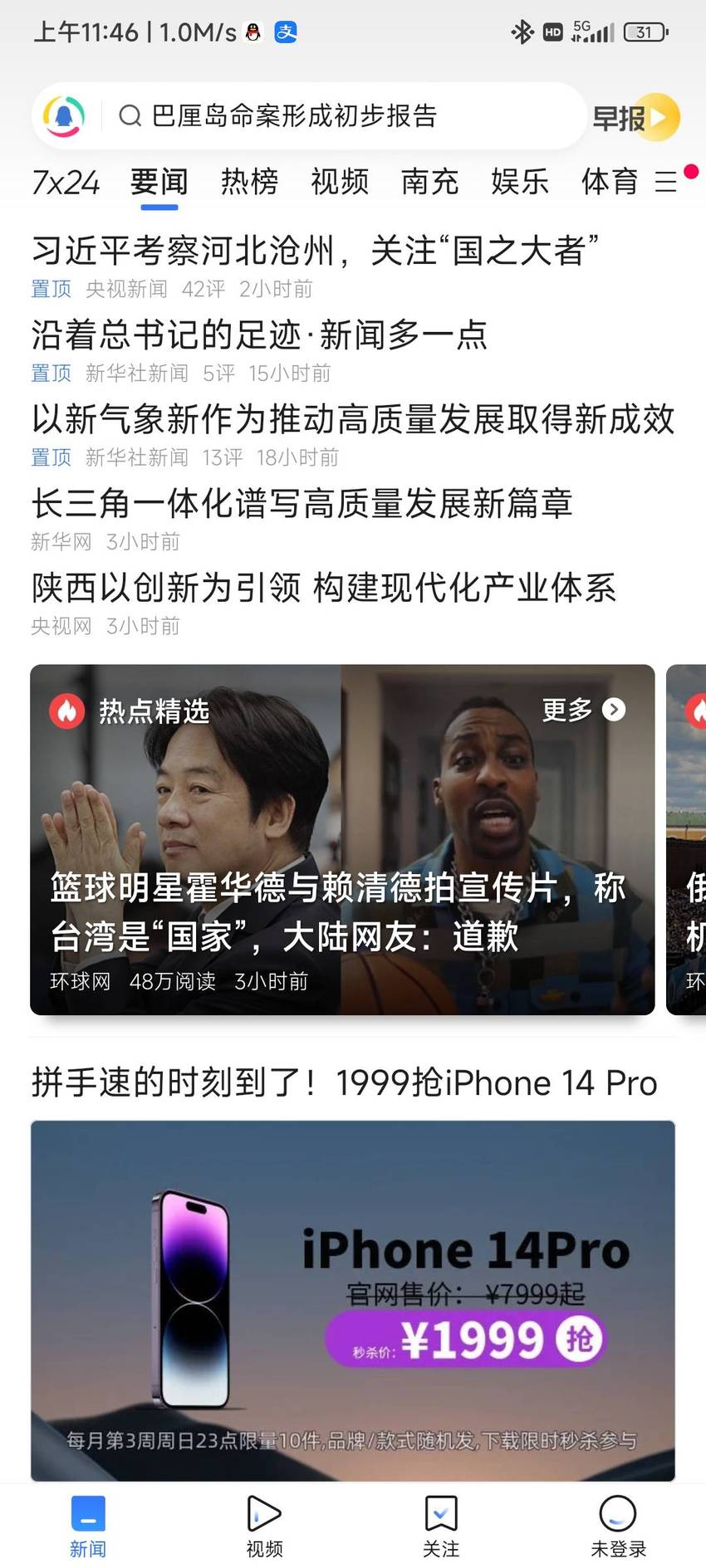Open the 未登录 account tab
The height and width of the screenshot is (1568, 706).
point(618,1526)
